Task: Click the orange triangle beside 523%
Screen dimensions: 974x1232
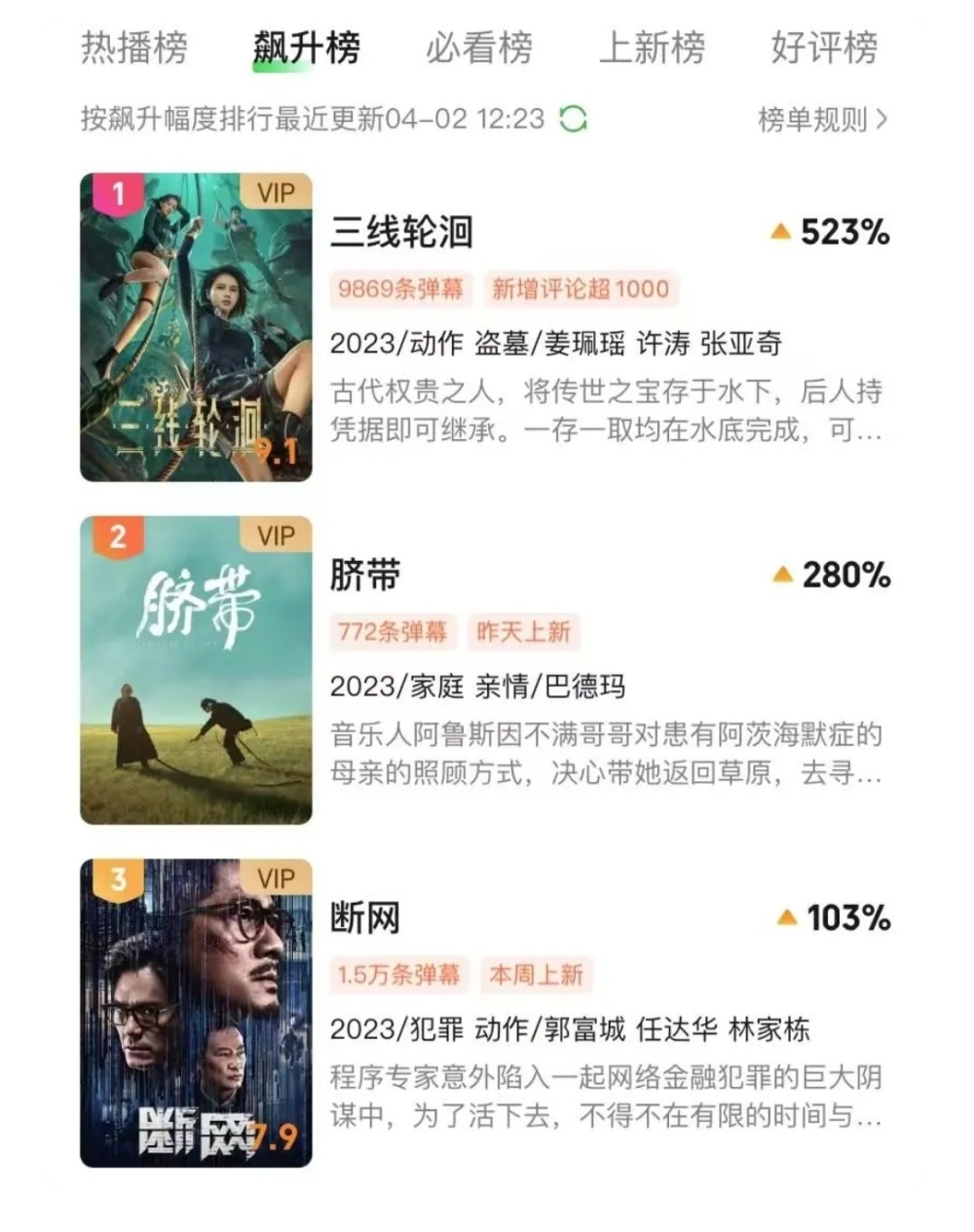Action: coord(780,234)
